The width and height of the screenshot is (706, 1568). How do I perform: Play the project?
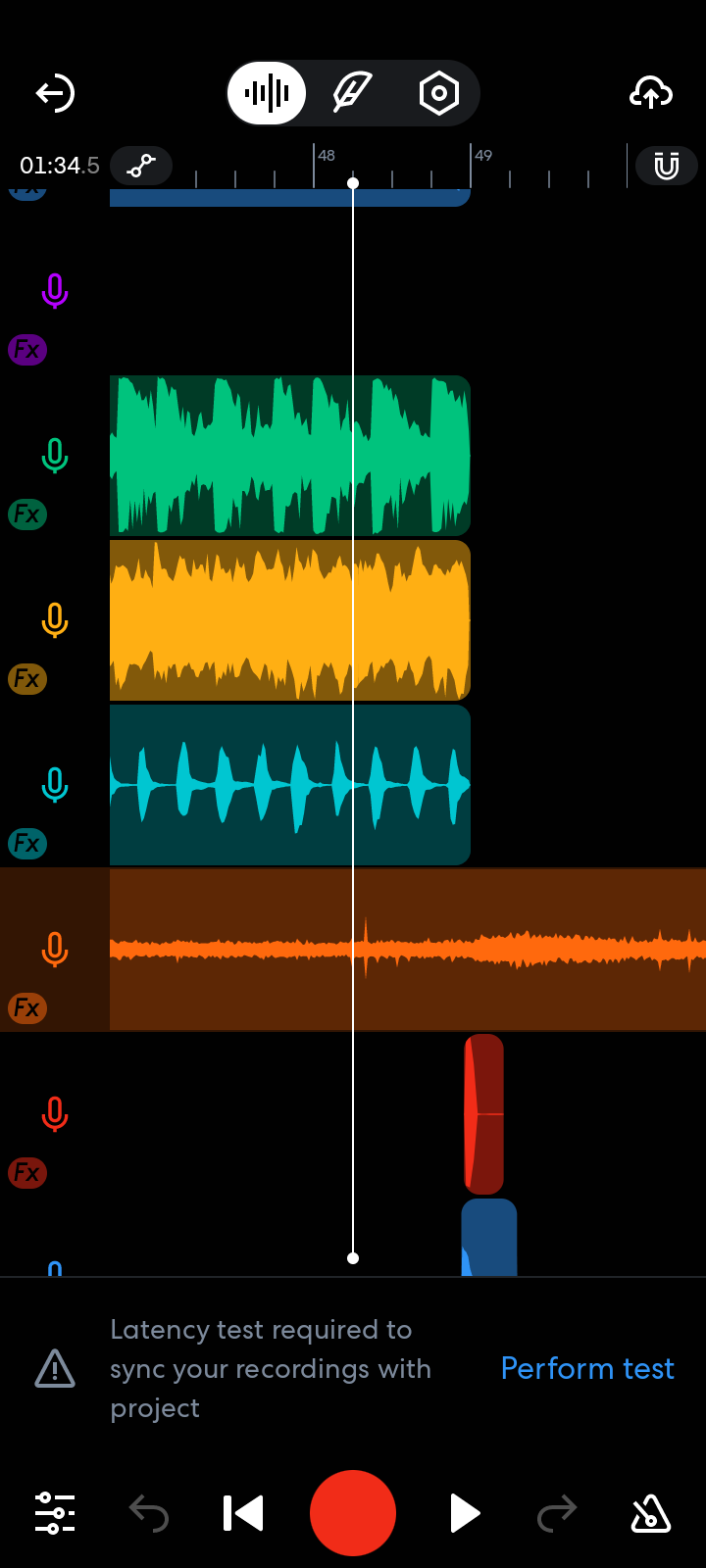tap(464, 1513)
